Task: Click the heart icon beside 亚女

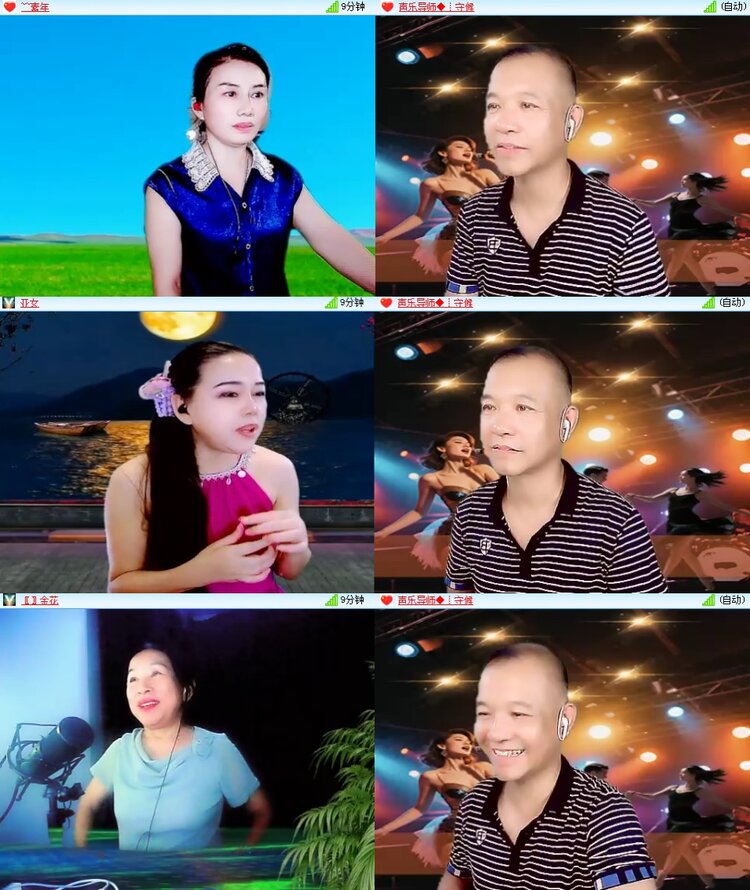Action: [8, 303]
